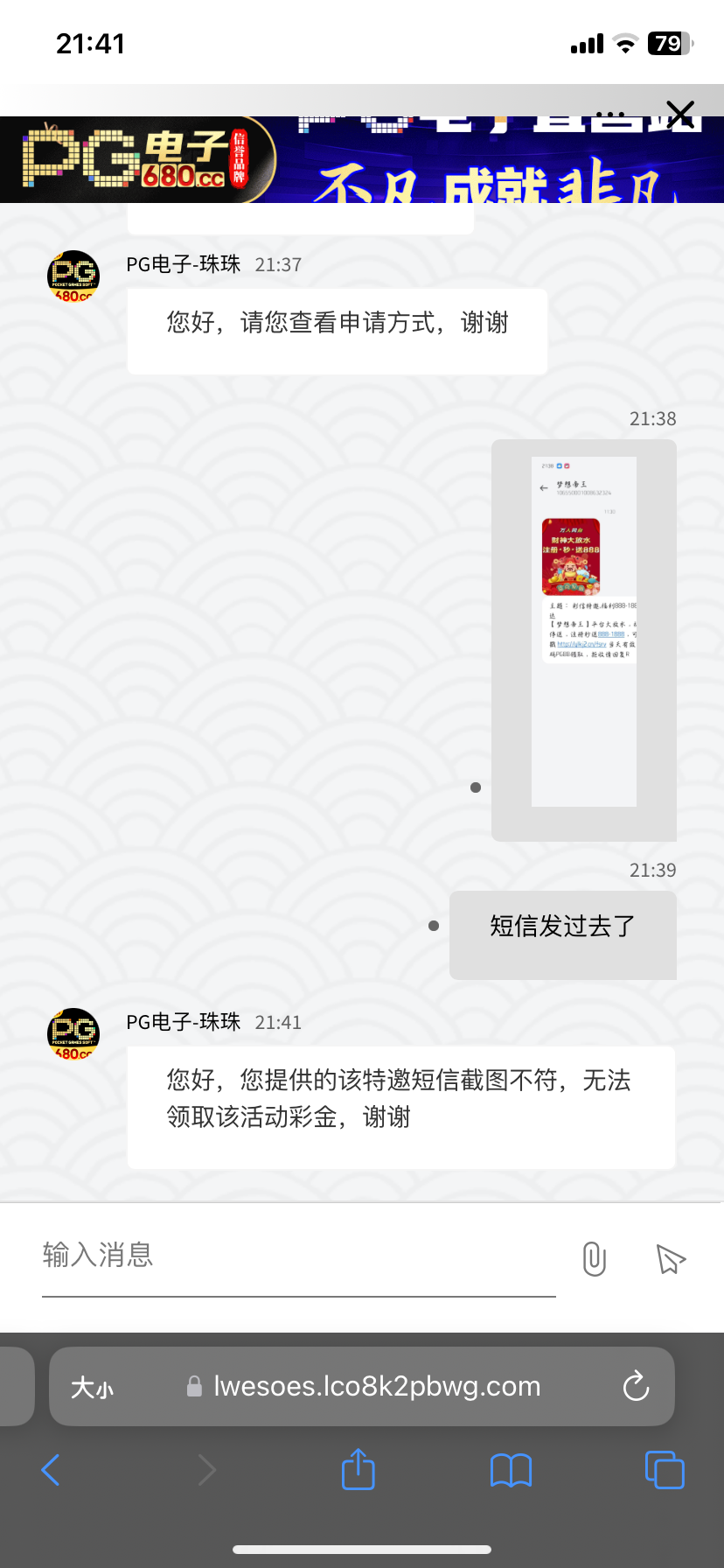The image size is (724, 1568).
Task: Show all open Safari tabs
Action: pyautogui.click(x=665, y=1470)
